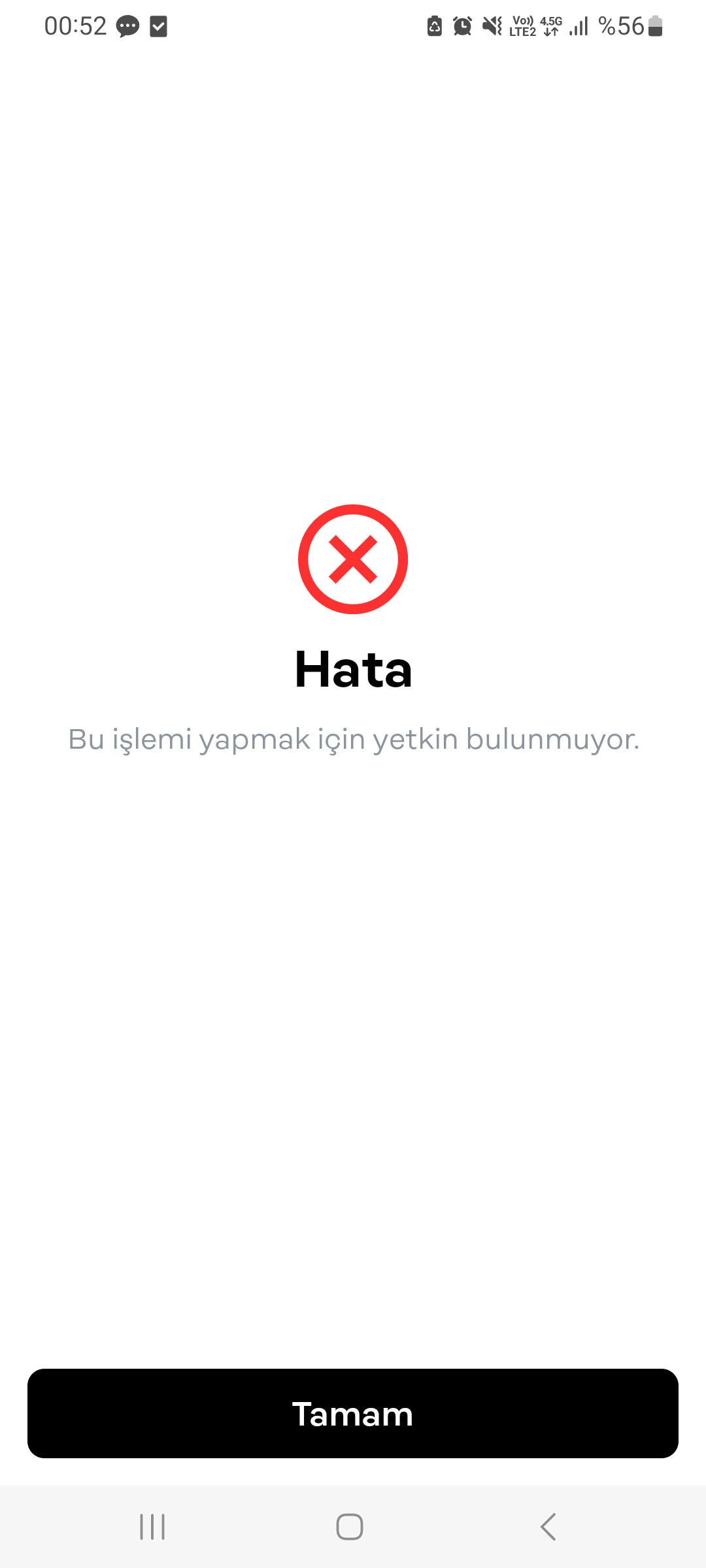Viewport: 706px width, 1568px height.
Task: Tap the Tamam button to dismiss error
Action: [x=353, y=1413]
